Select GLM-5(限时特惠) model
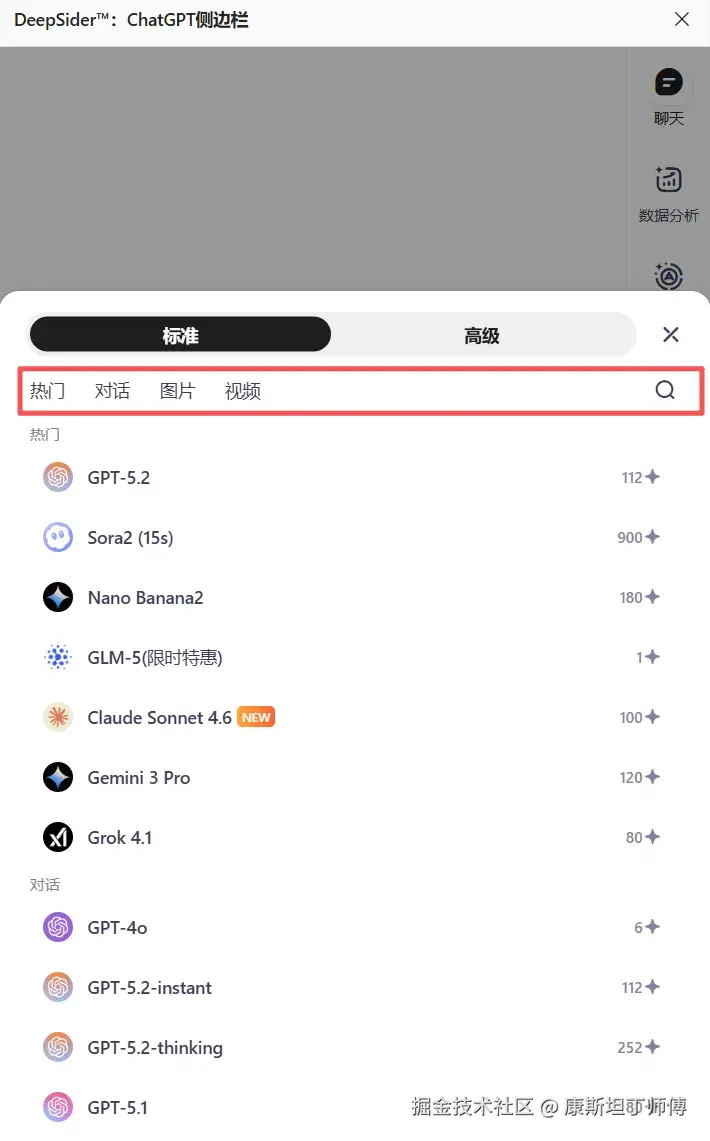710x1141 pixels. (x=155, y=658)
